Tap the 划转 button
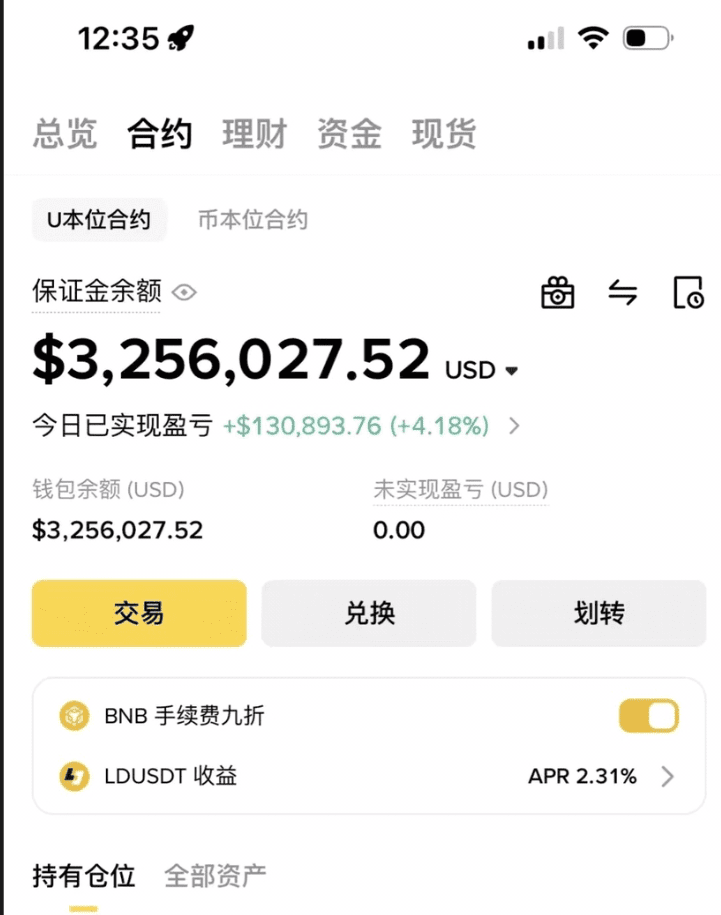Viewport: 721px width, 915px height. click(x=598, y=613)
